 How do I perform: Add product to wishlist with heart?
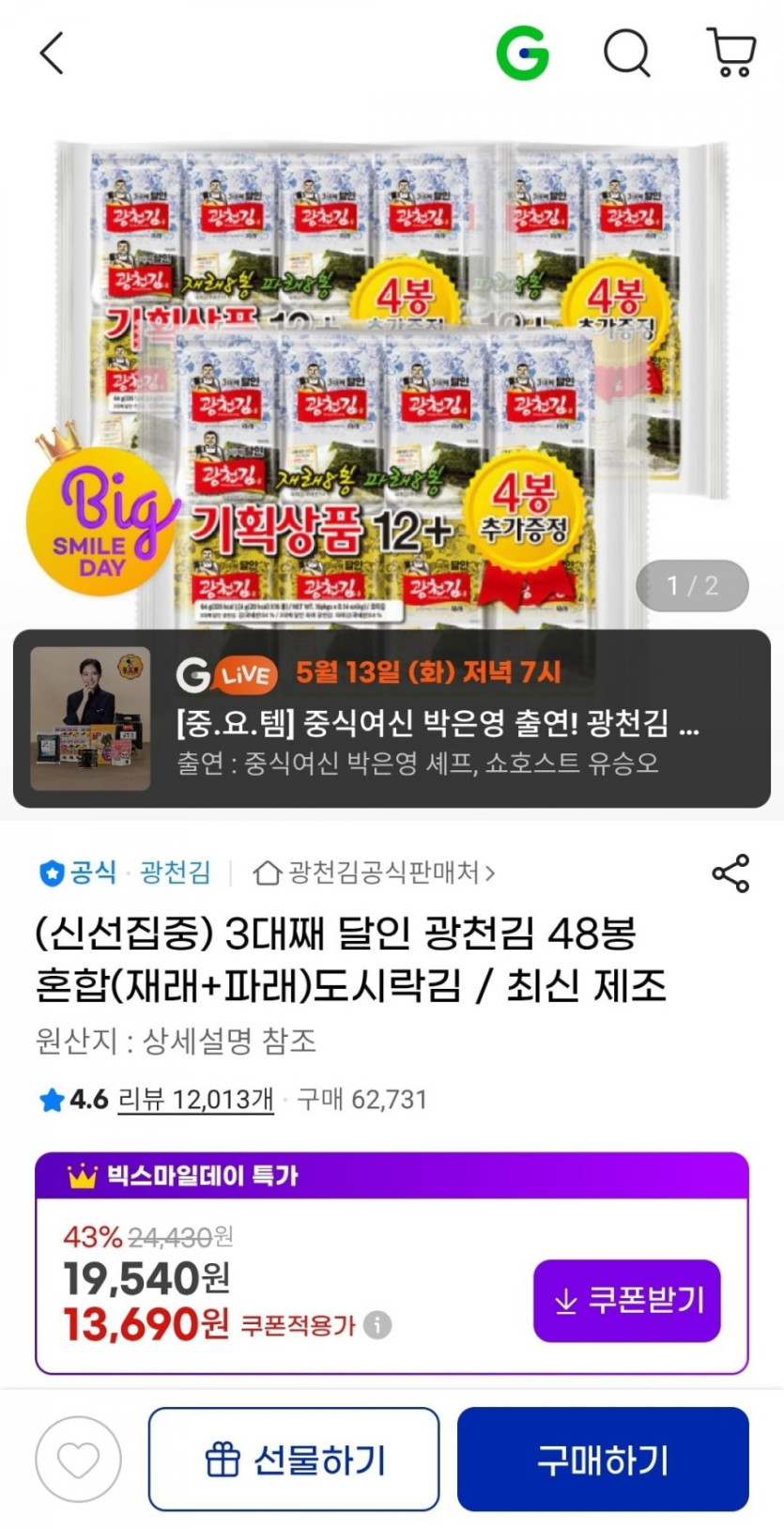[79, 1459]
